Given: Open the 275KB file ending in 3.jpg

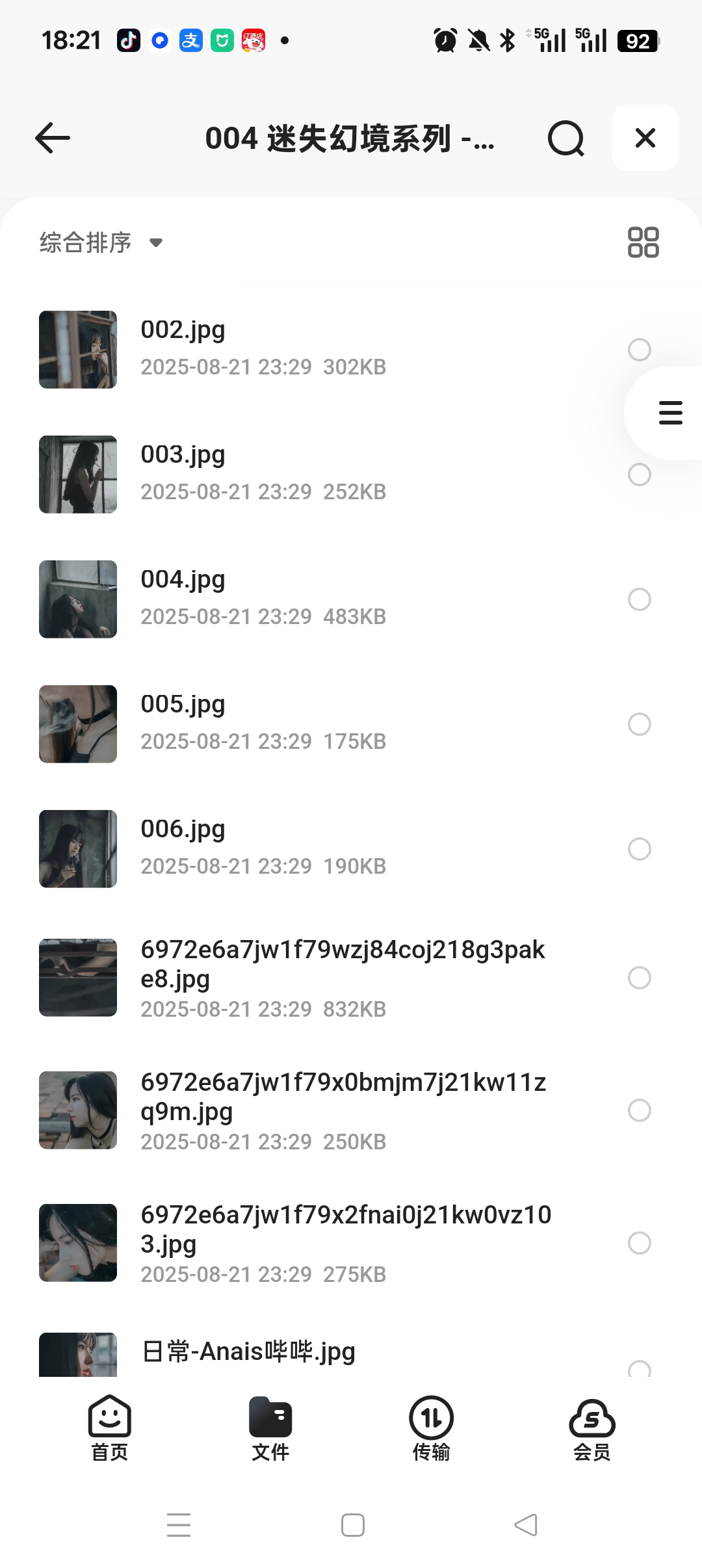Looking at the screenshot, I should pos(325,1242).
